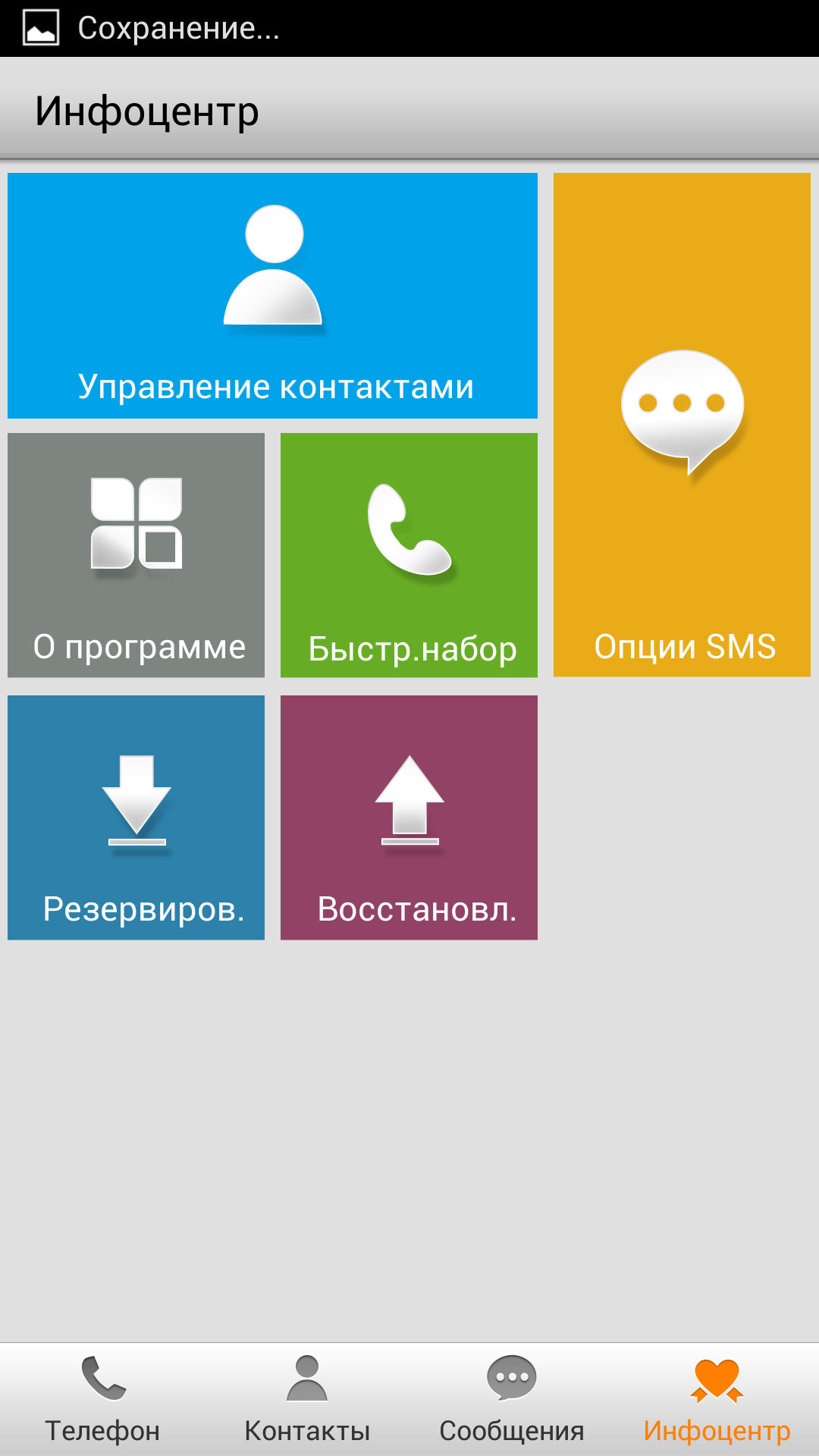Open the Управление контактами tile
The height and width of the screenshot is (1456, 819).
[x=272, y=296]
